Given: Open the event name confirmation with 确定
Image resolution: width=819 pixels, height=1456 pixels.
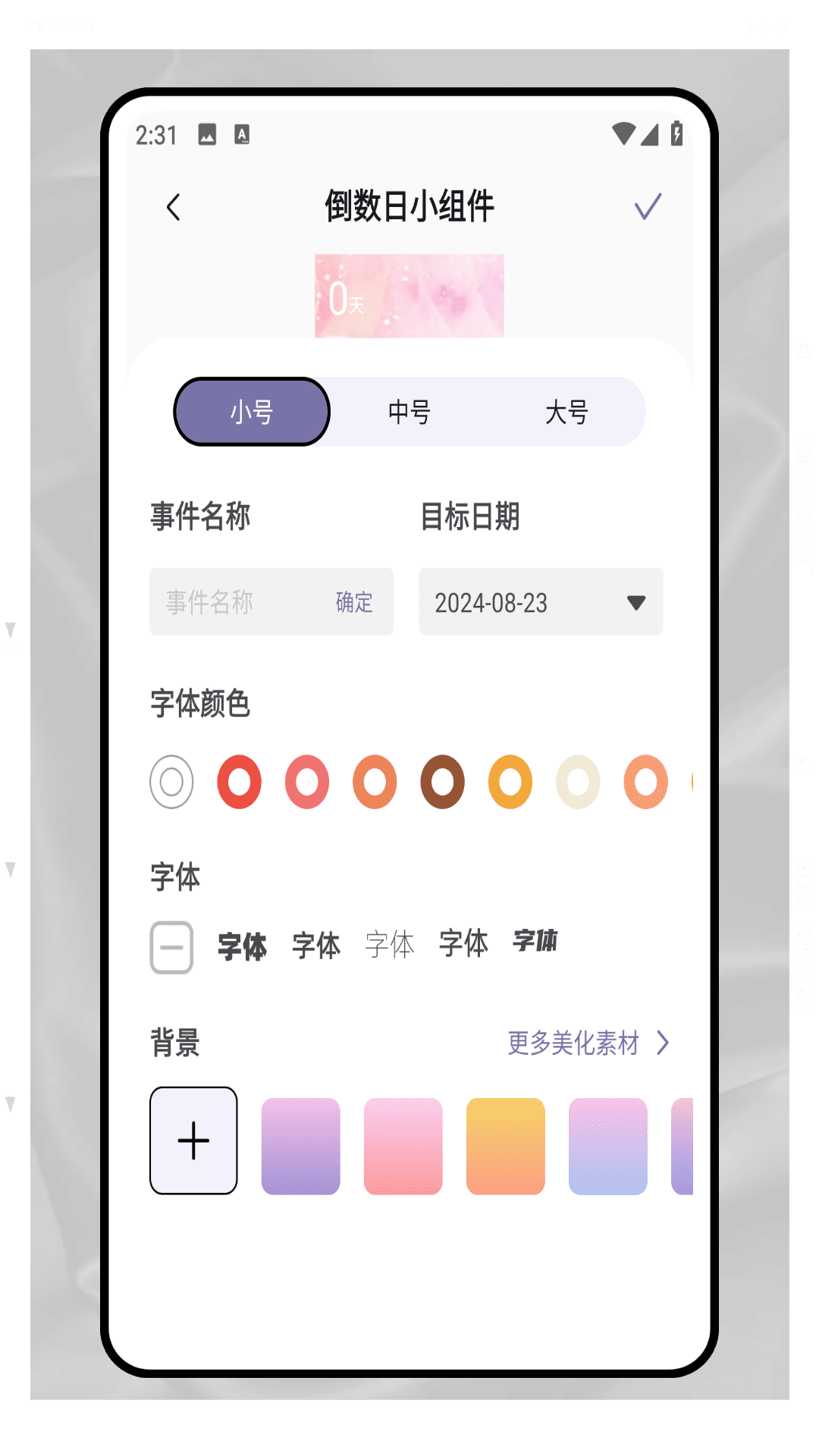Looking at the screenshot, I should coord(352,603).
